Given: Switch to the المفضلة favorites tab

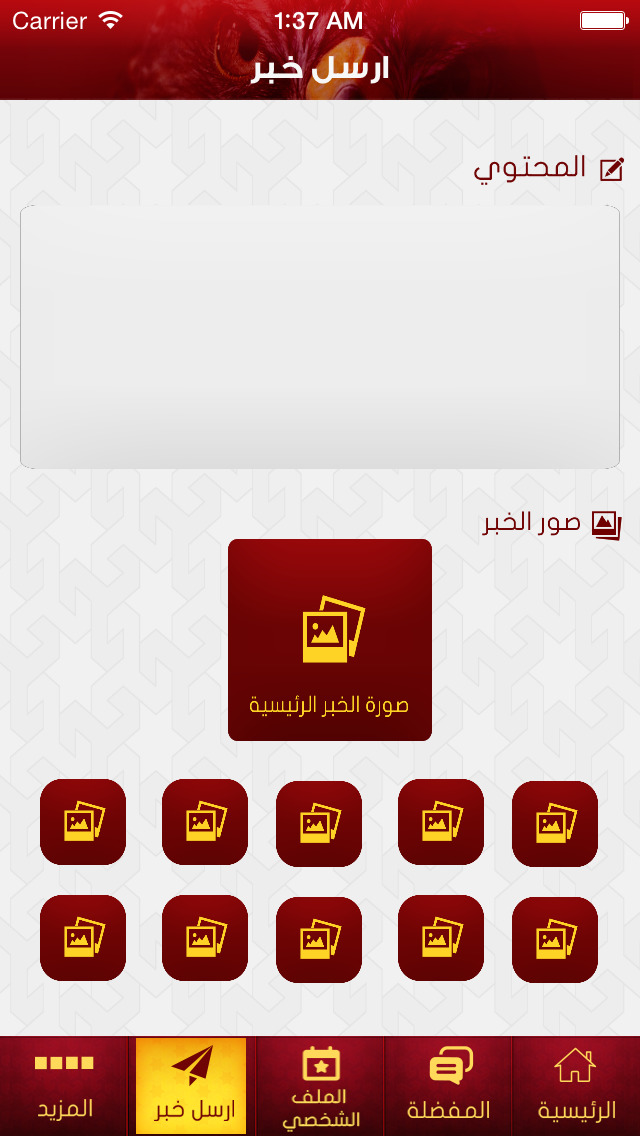Looking at the screenshot, I should (x=448, y=1085).
